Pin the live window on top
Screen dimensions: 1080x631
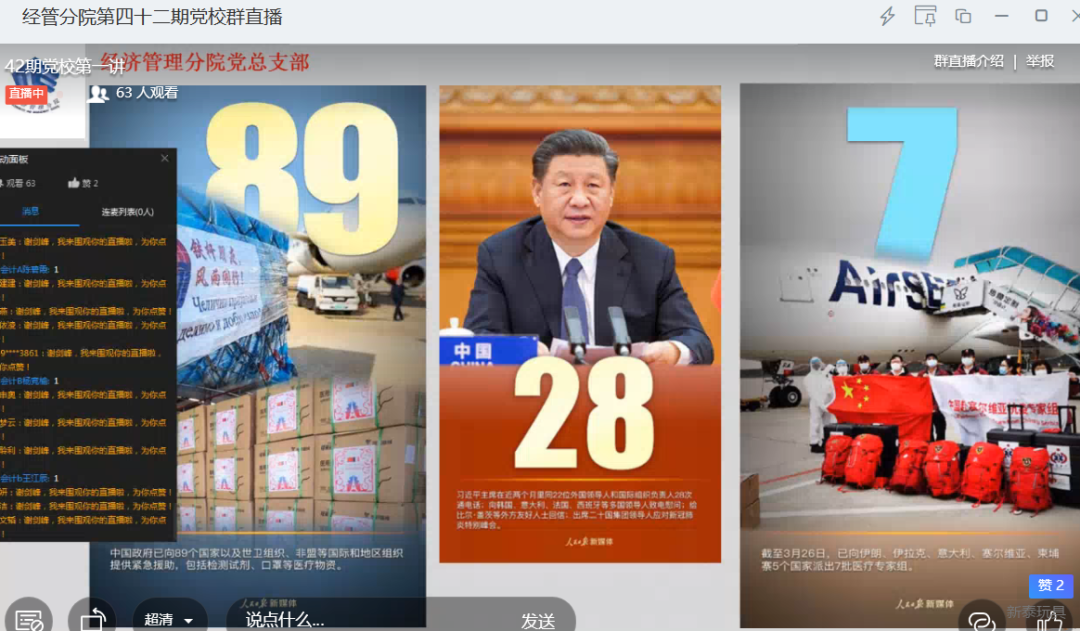(925, 16)
